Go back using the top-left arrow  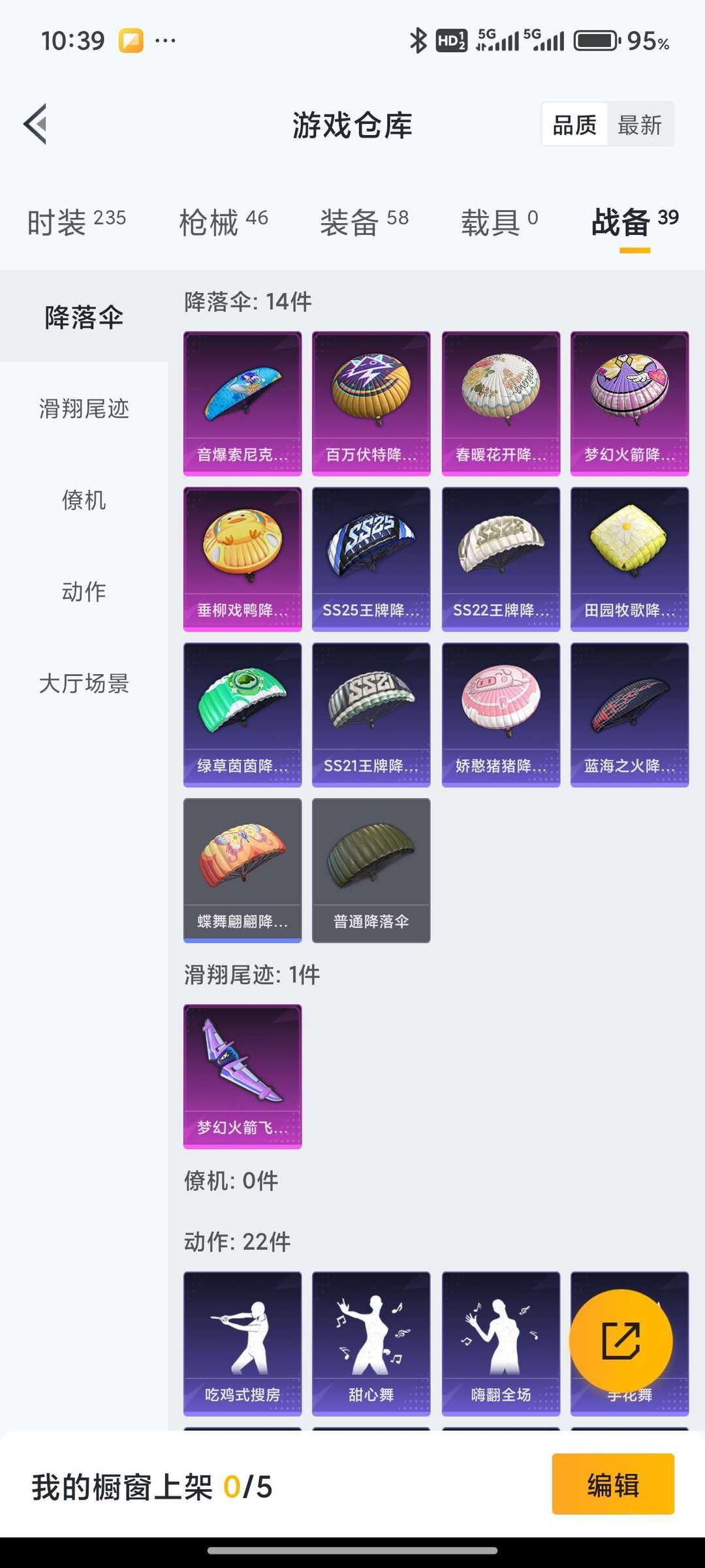click(35, 124)
